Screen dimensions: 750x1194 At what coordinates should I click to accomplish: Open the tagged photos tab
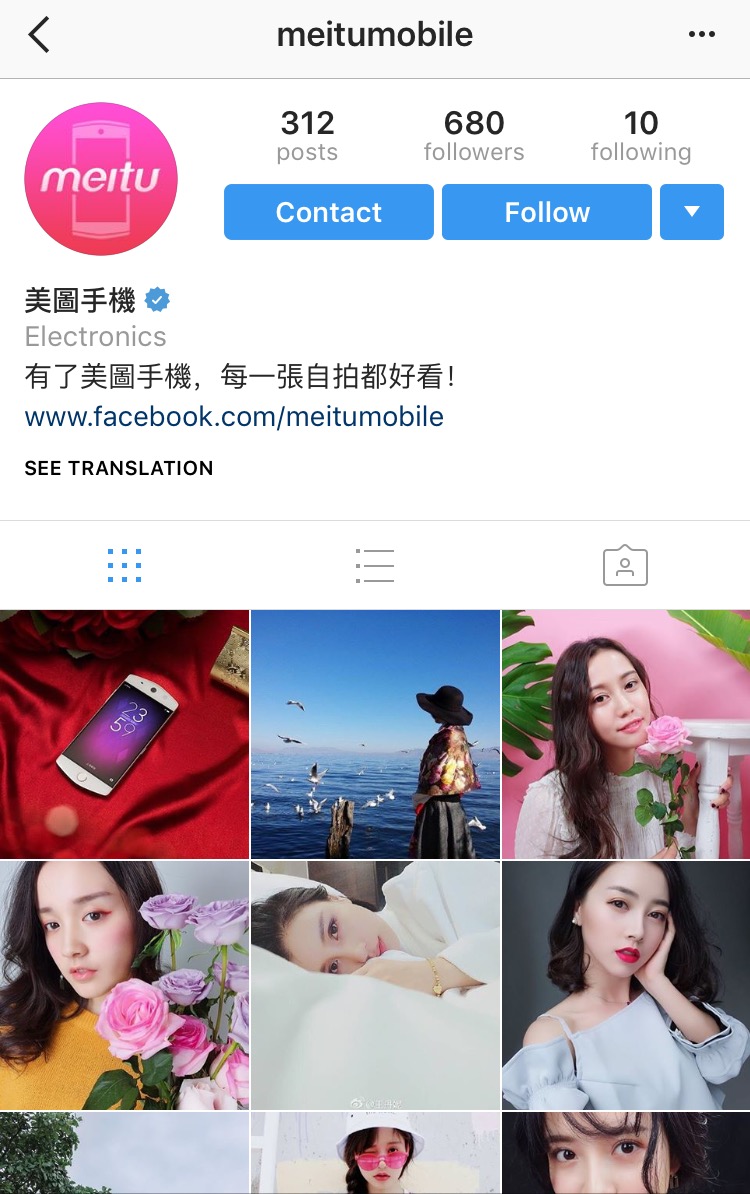(x=625, y=566)
